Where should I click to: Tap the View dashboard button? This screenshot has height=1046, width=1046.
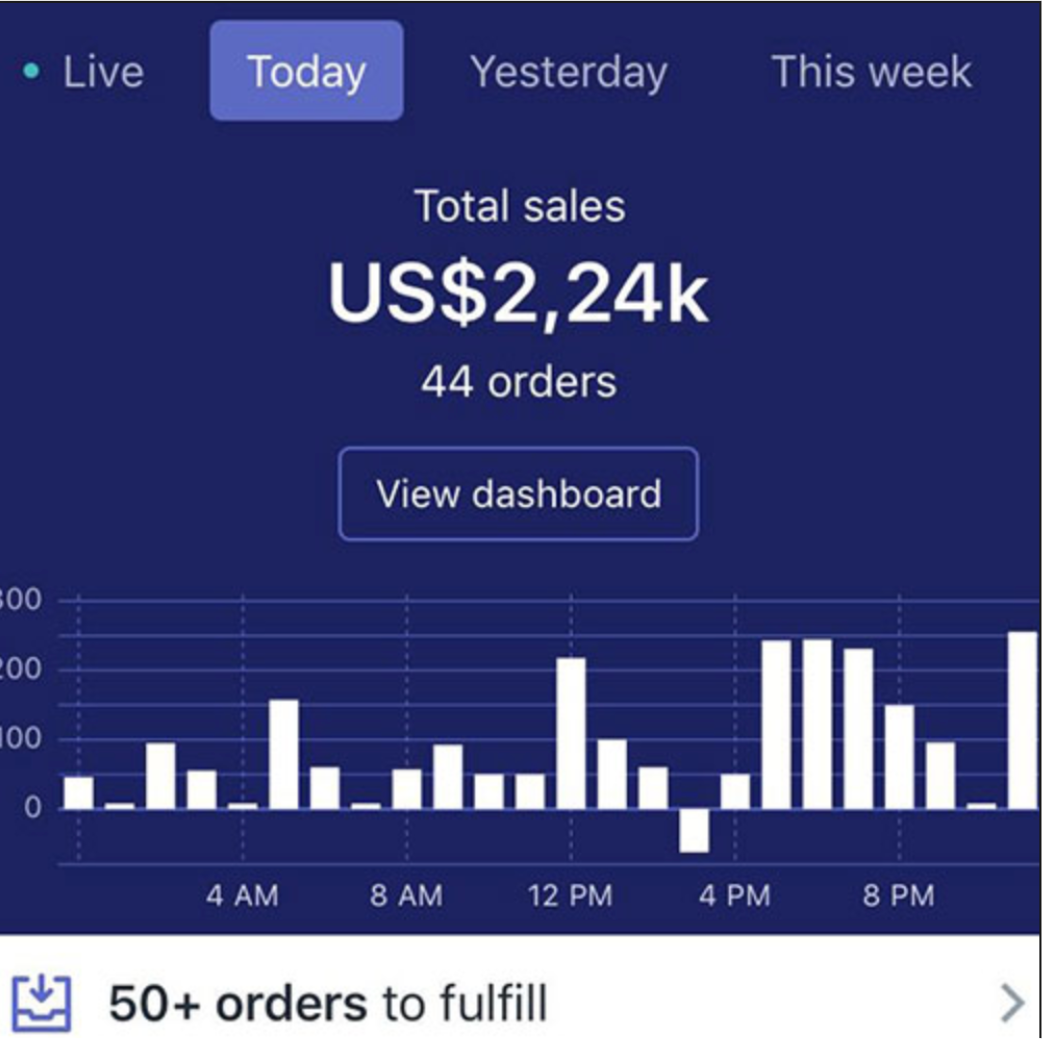(x=518, y=494)
